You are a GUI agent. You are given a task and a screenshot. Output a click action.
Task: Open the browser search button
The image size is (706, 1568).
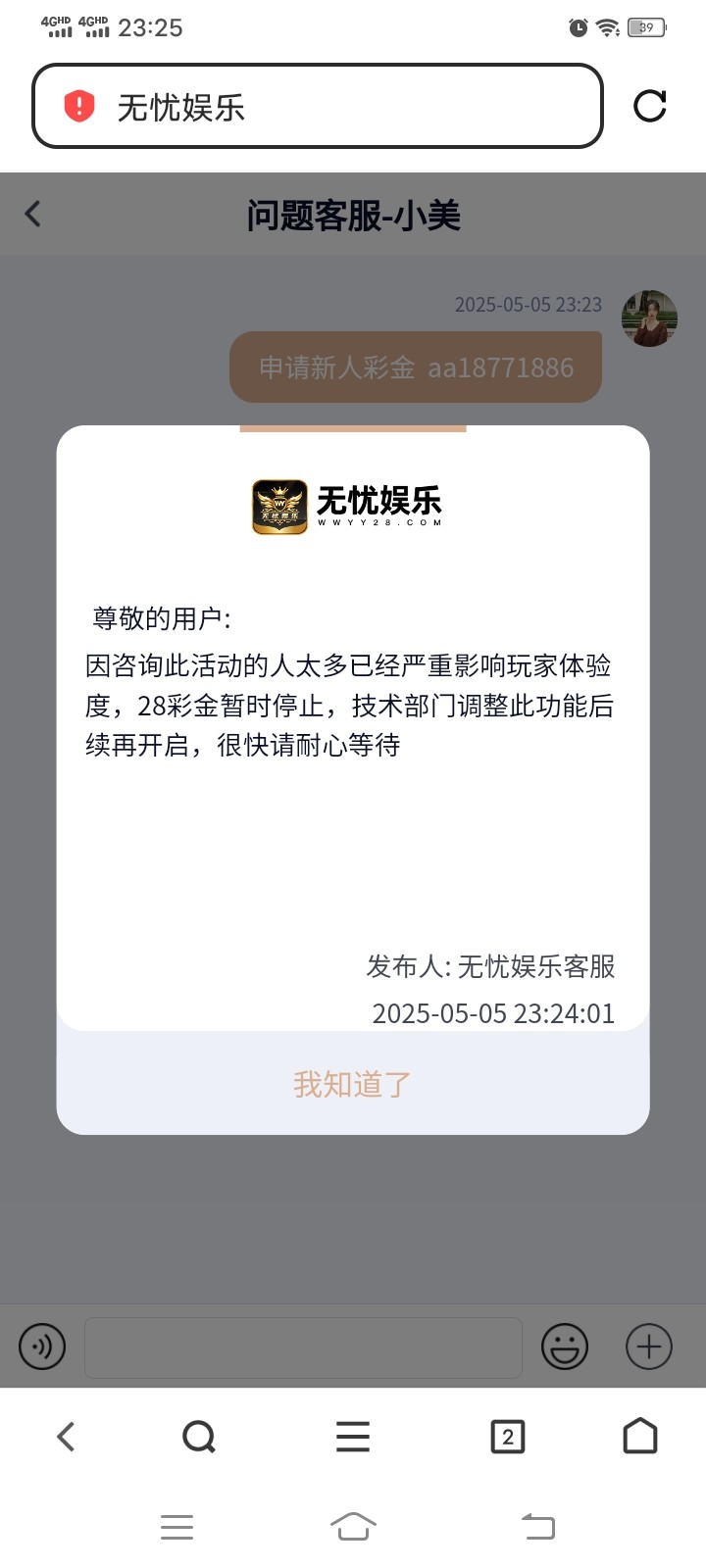tap(199, 1437)
